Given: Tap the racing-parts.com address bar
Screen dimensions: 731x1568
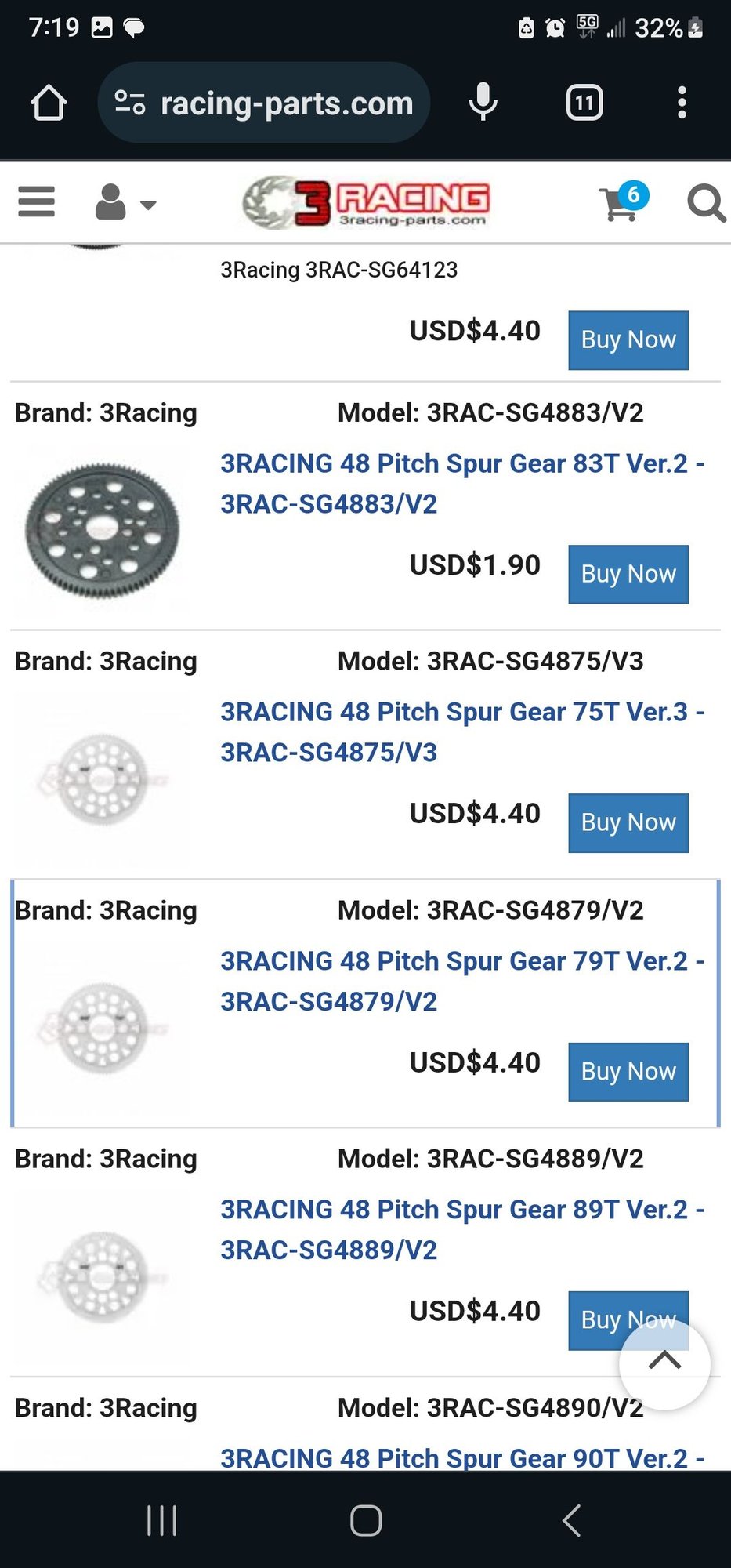Looking at the screenshot, I should click(264, 103).
